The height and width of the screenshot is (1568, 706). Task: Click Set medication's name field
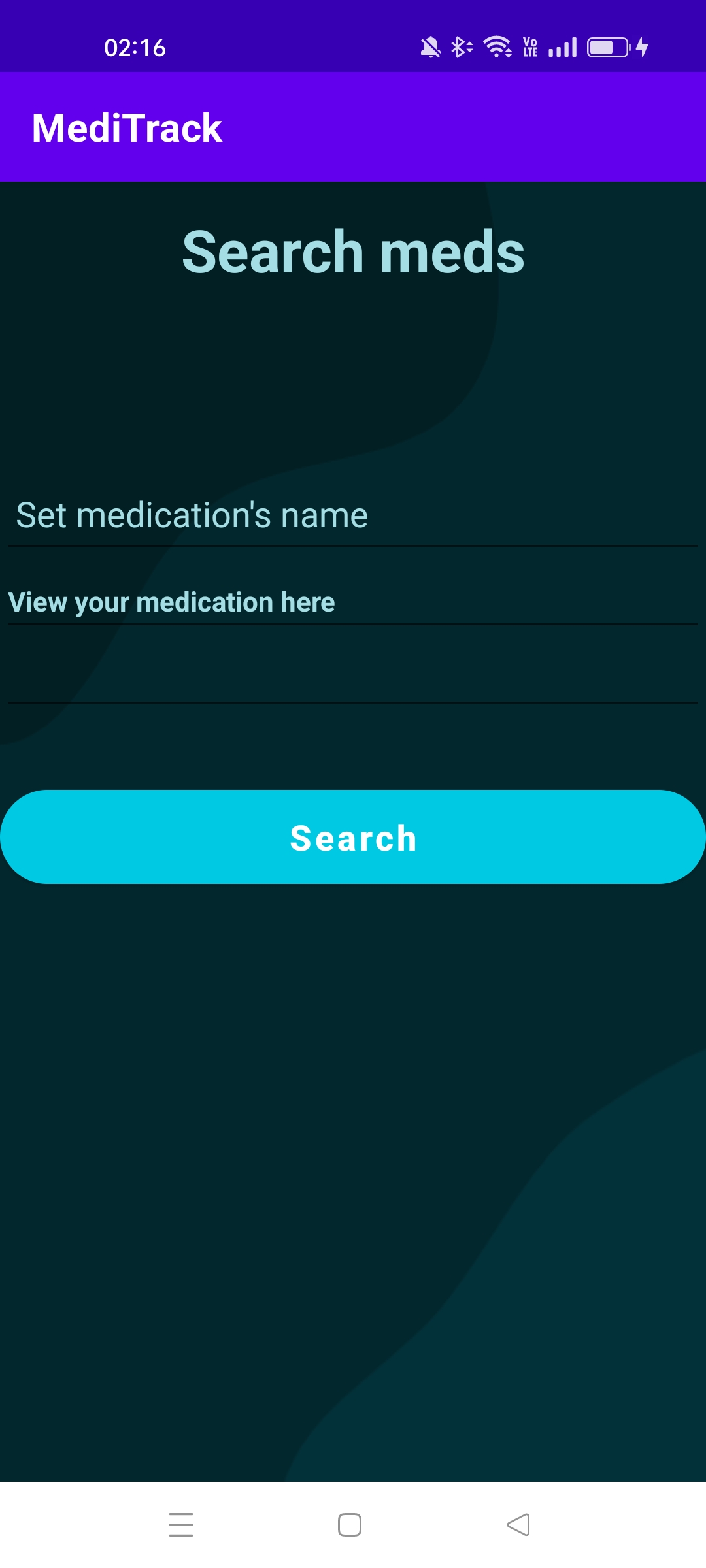(x=353, y=516)
